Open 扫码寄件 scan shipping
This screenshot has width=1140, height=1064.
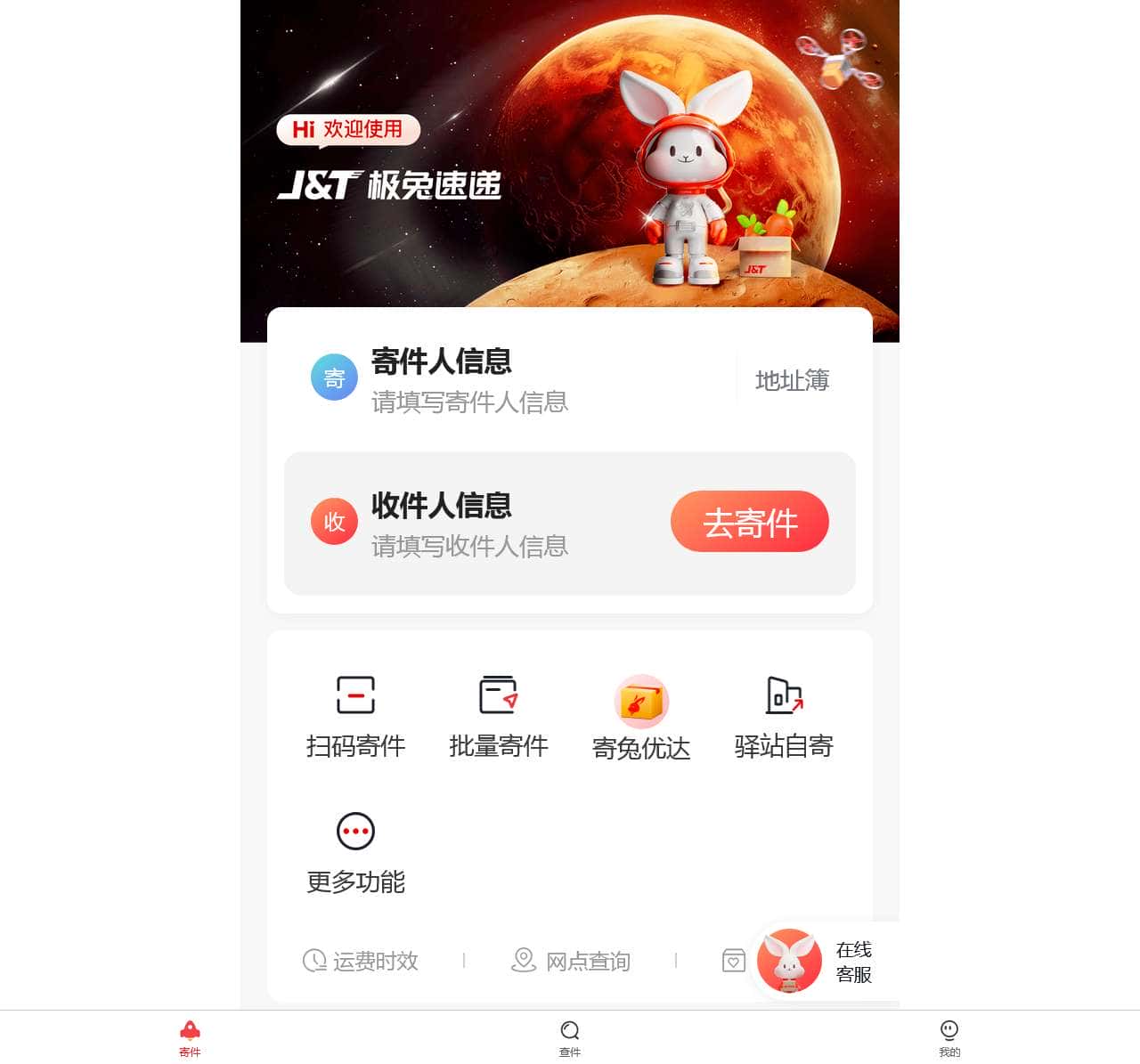(x=355, y=717)
